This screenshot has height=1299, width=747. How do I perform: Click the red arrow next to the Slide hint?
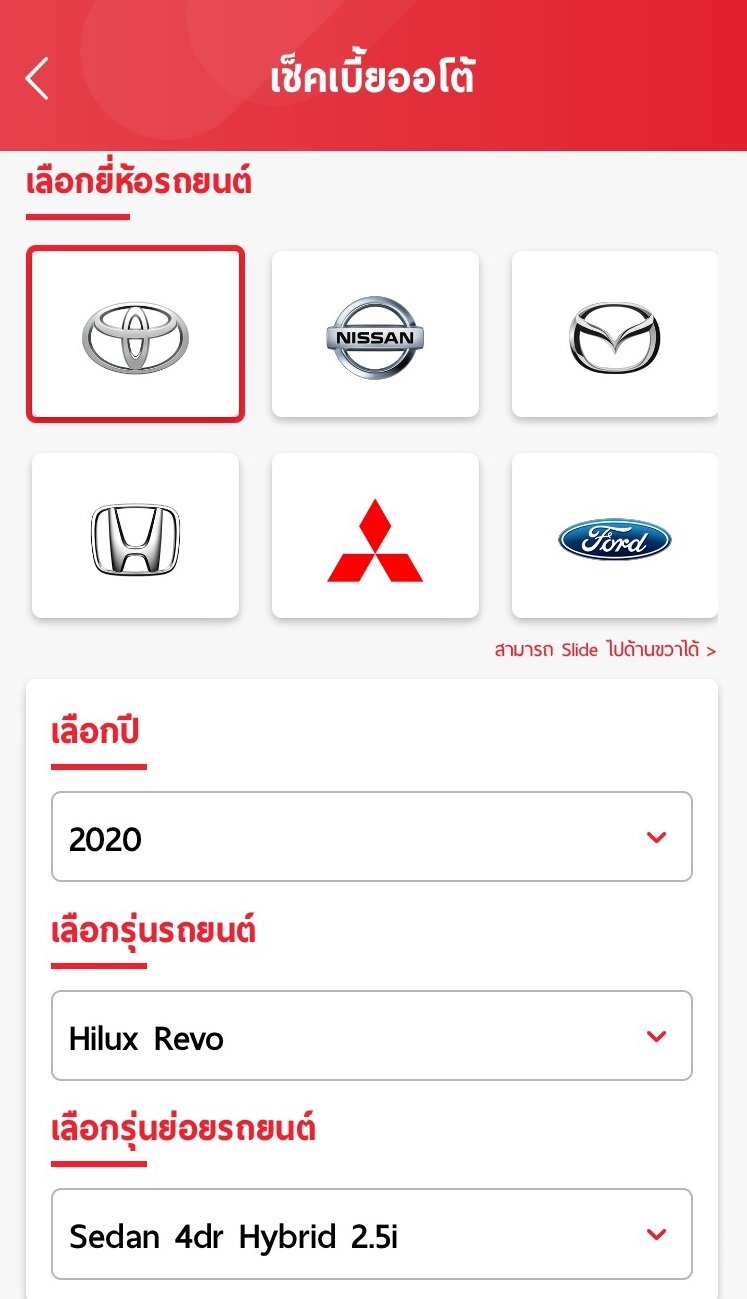pos(710,650)
